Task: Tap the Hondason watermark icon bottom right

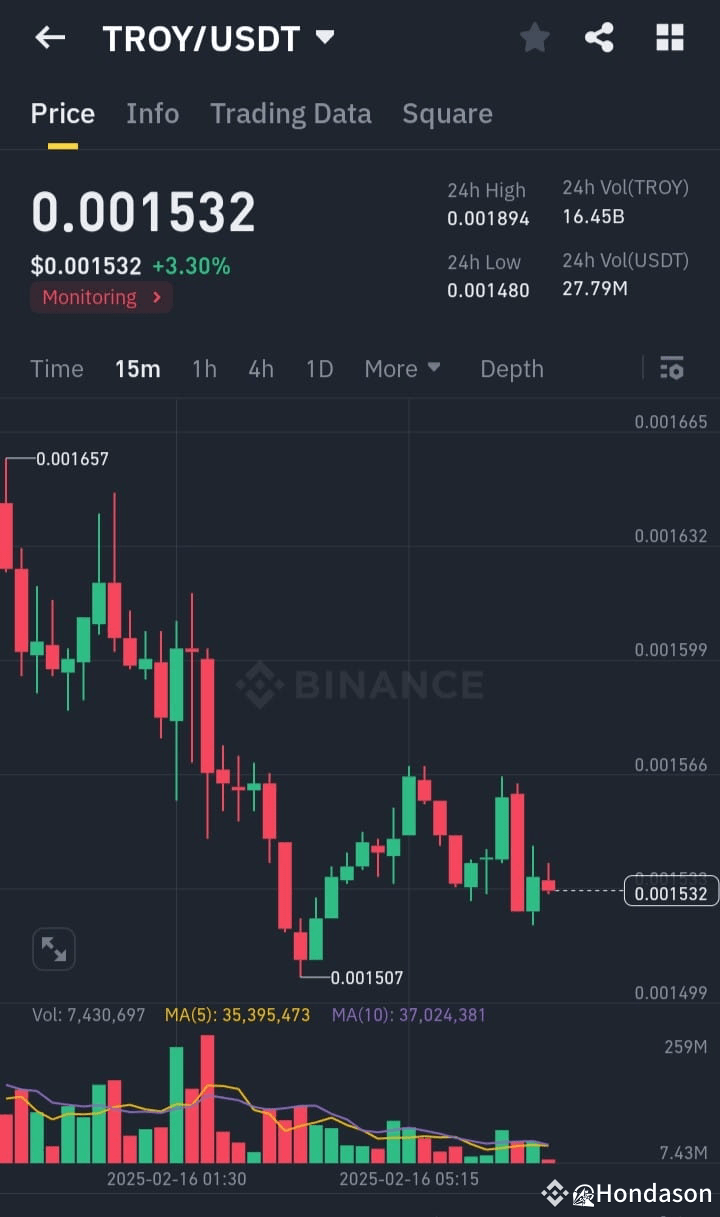Action: [585, 1193]
